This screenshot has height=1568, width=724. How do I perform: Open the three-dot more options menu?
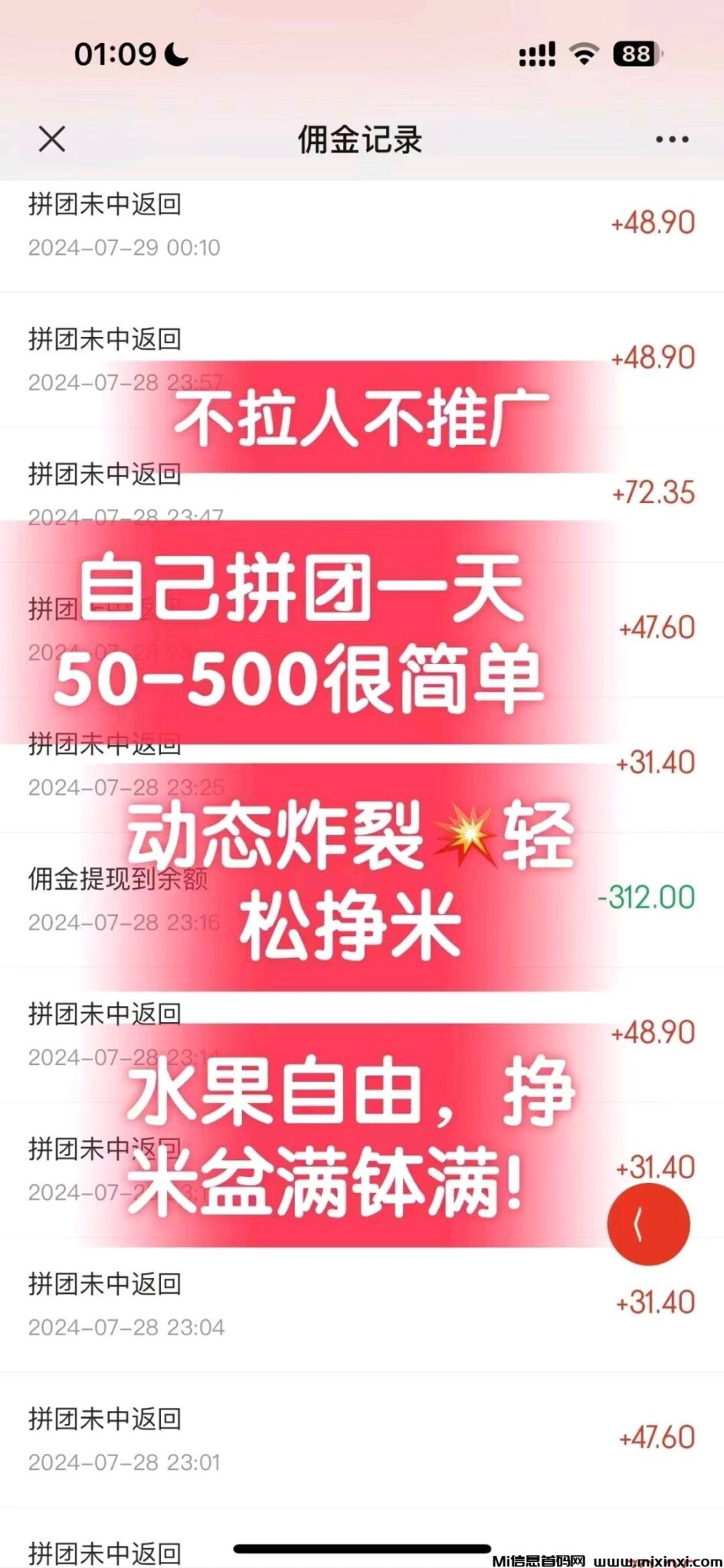(x=670, y=139)
